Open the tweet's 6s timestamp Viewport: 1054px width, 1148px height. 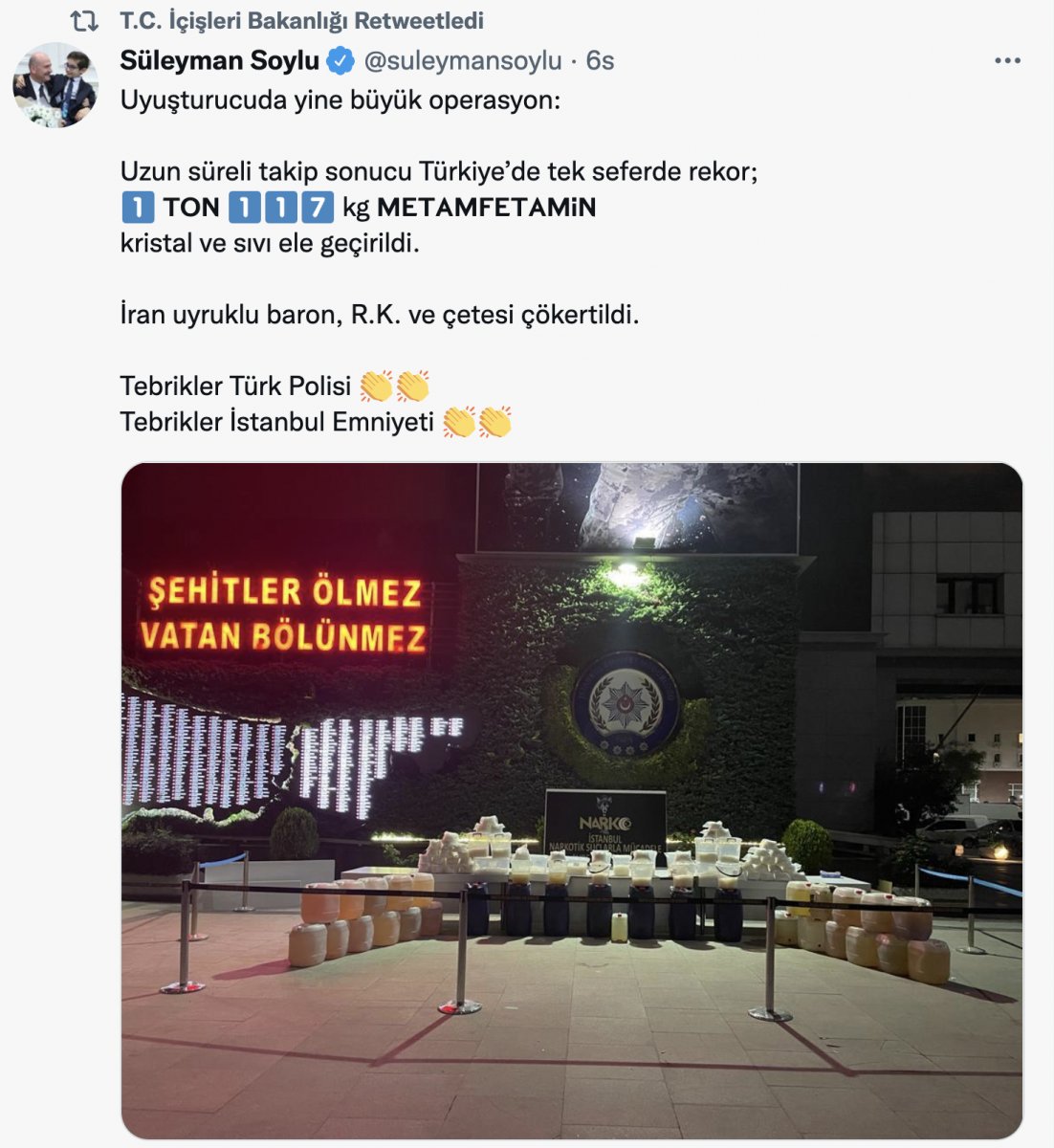(x=600, y=61)
